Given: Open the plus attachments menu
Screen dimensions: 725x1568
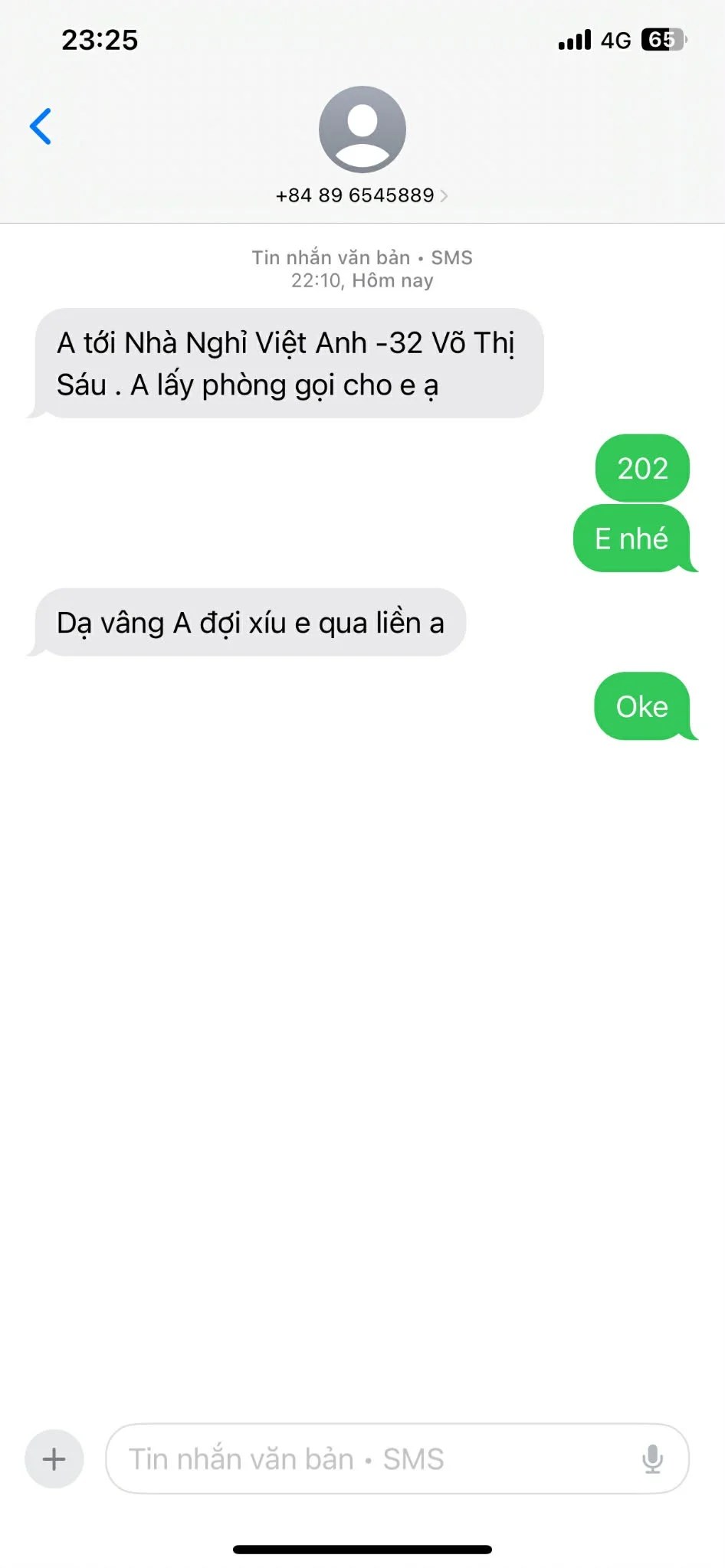Looking at the screenshot, I should coord(54,1458).
